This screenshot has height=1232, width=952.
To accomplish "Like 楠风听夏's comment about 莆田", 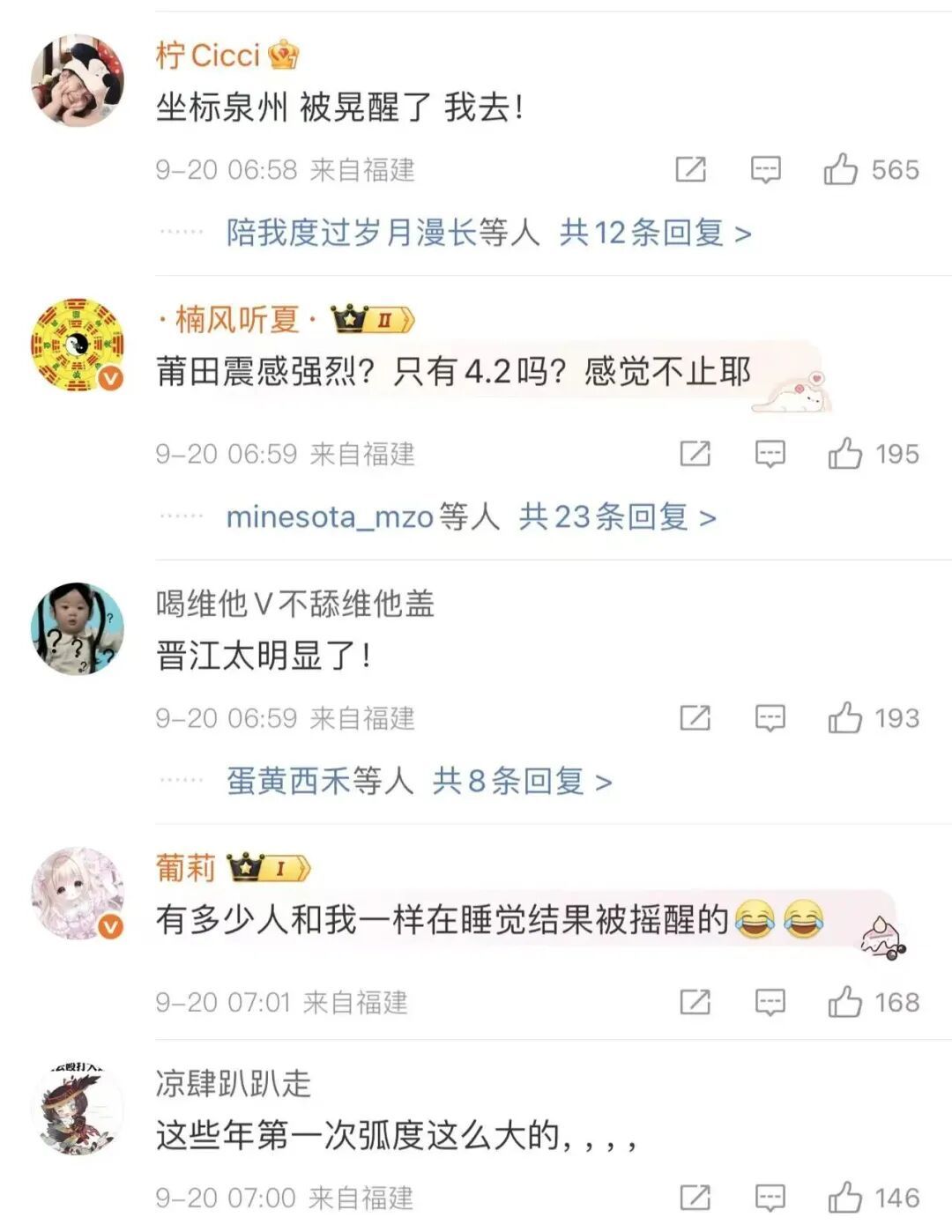I will tap(844, 454).
